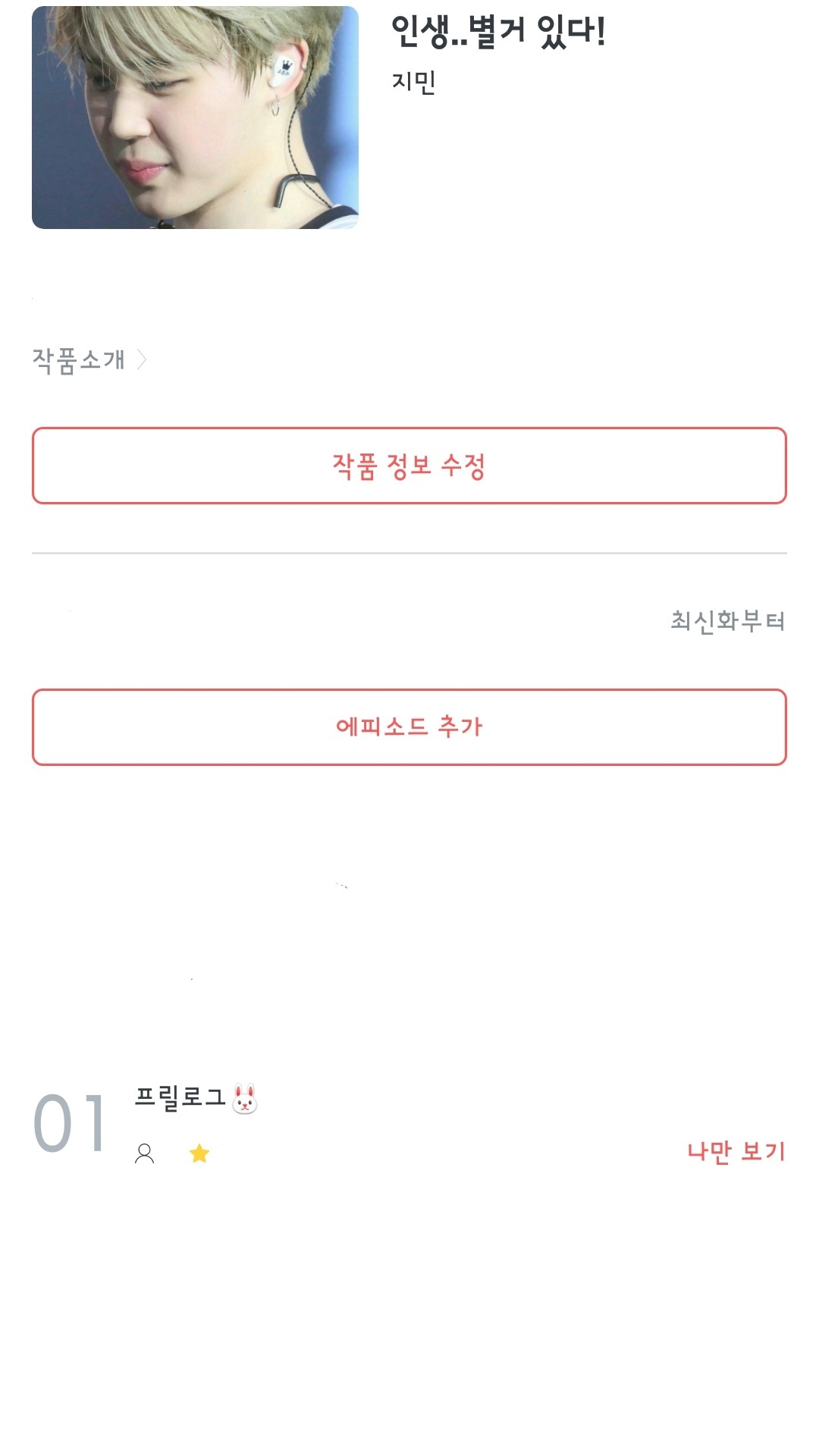Viewport: 819px width, 1456px height.
Task: Add a new episode via 에피소드 추가
Action: 409,727
